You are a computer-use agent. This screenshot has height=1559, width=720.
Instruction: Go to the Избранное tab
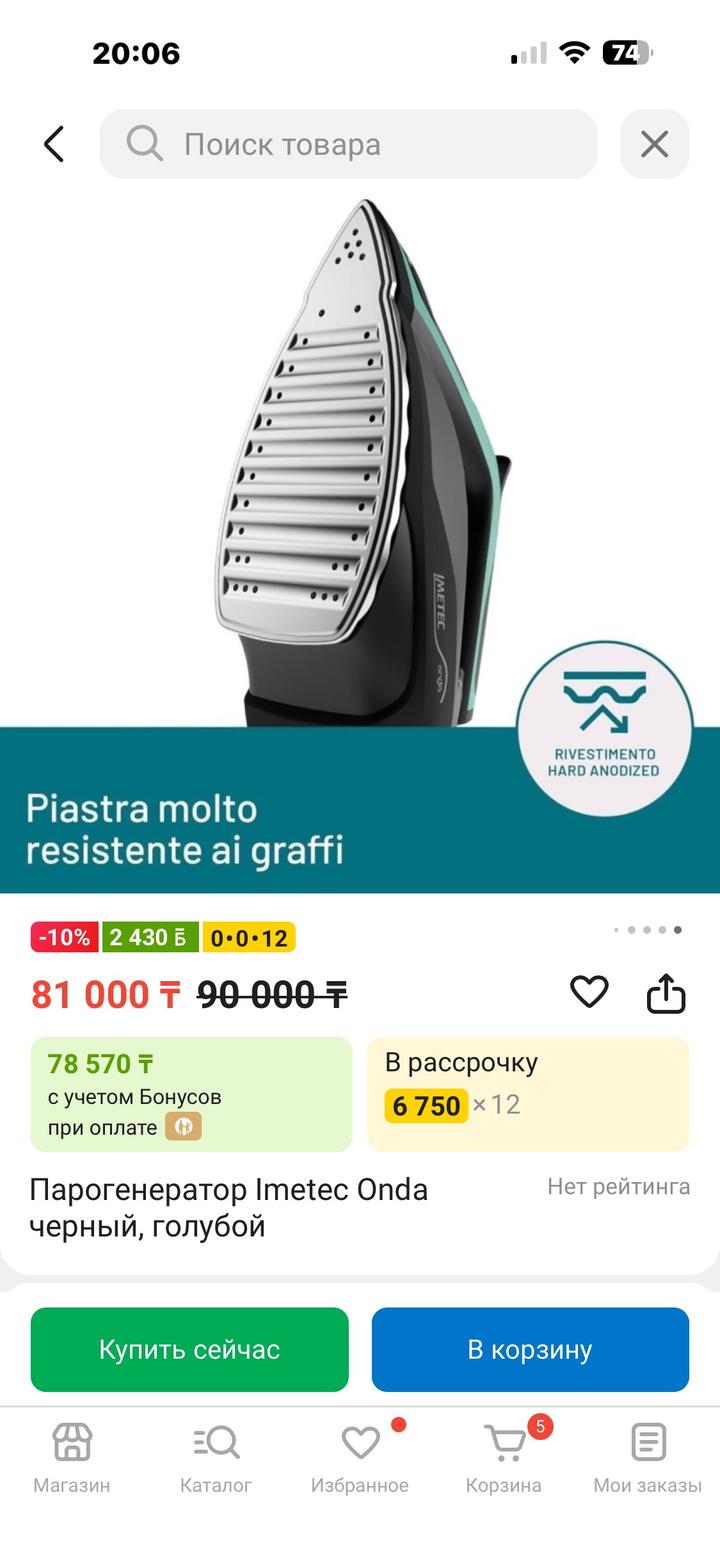360,1458
